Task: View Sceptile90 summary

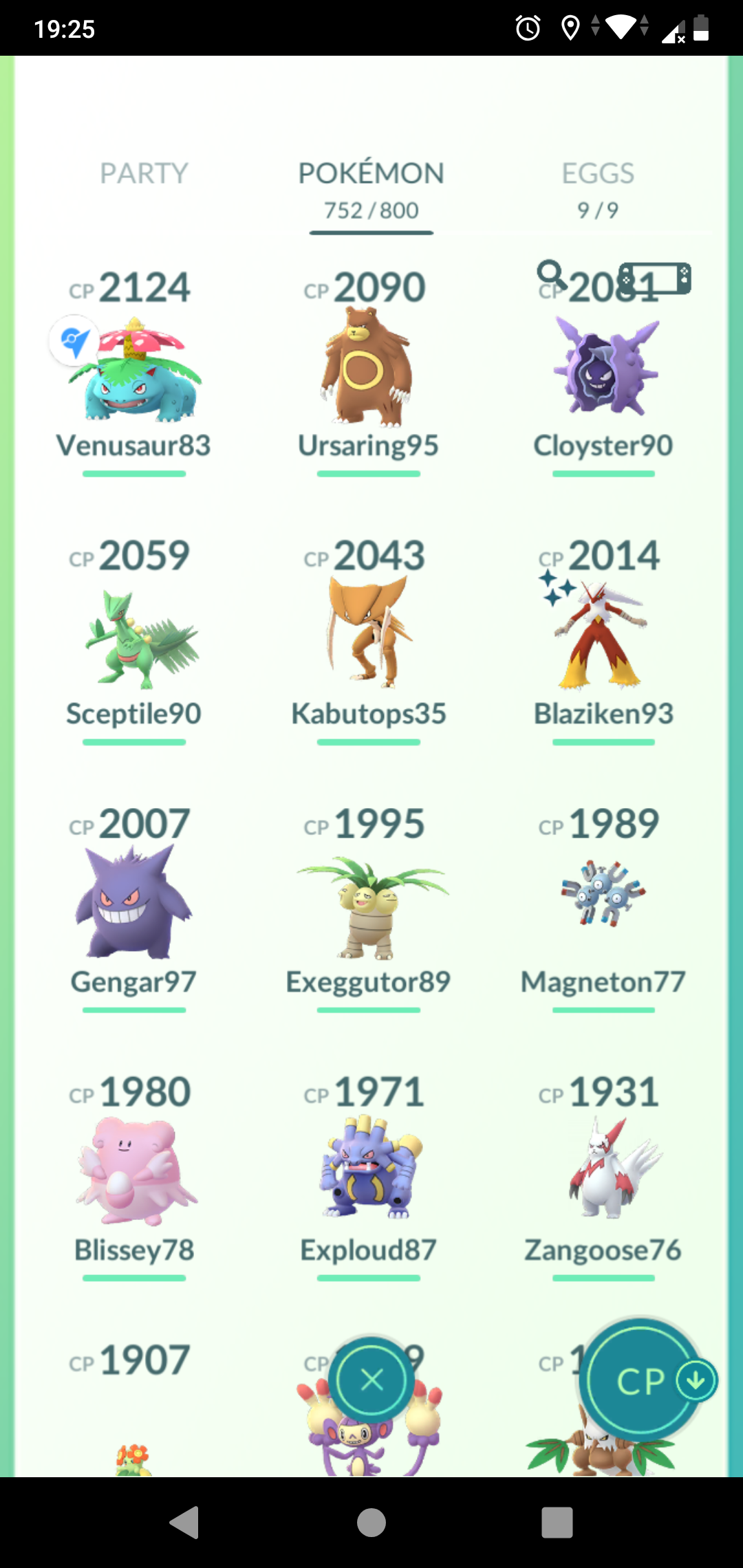Action: 134,640
